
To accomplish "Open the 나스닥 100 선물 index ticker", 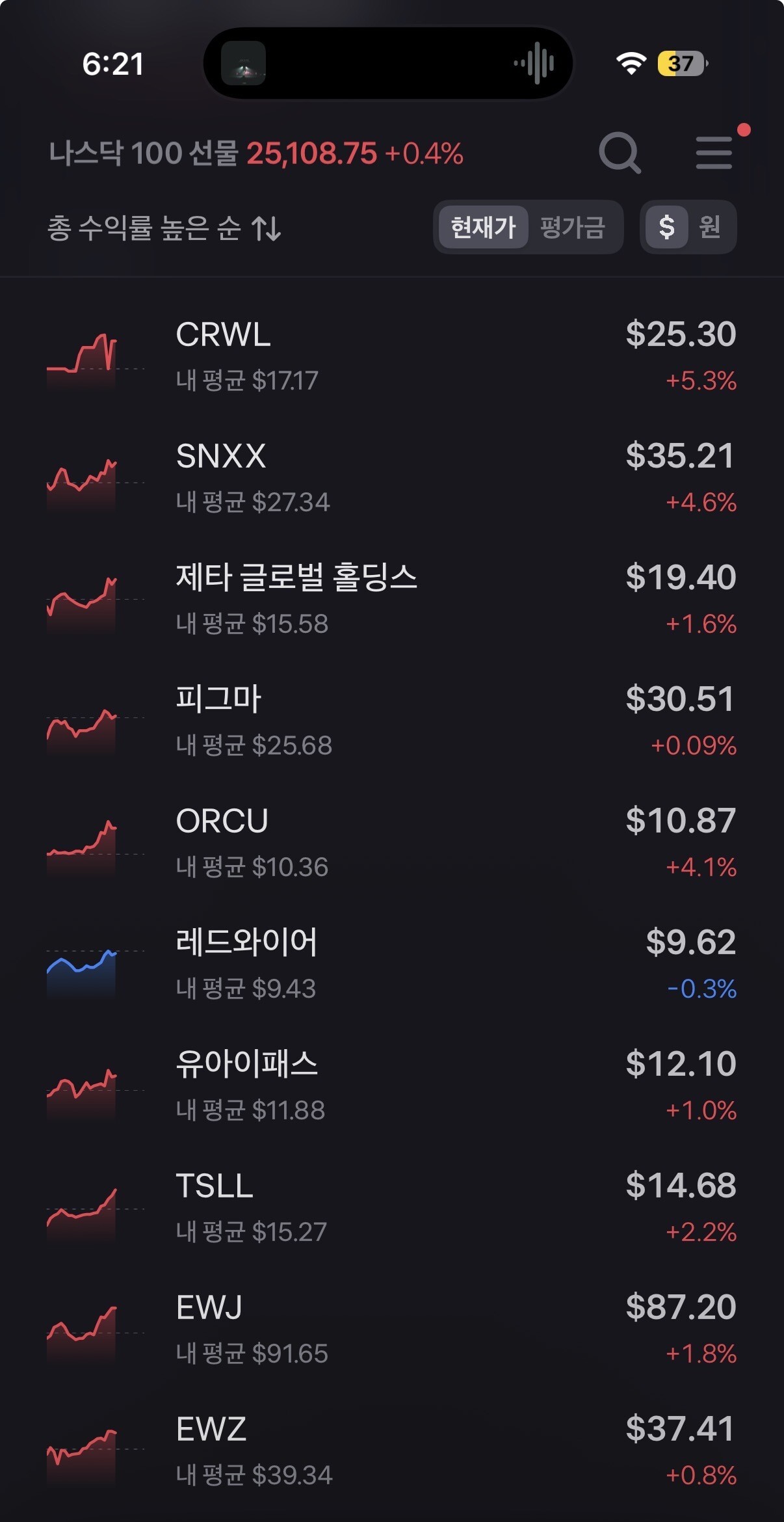I will pos(256,154).
